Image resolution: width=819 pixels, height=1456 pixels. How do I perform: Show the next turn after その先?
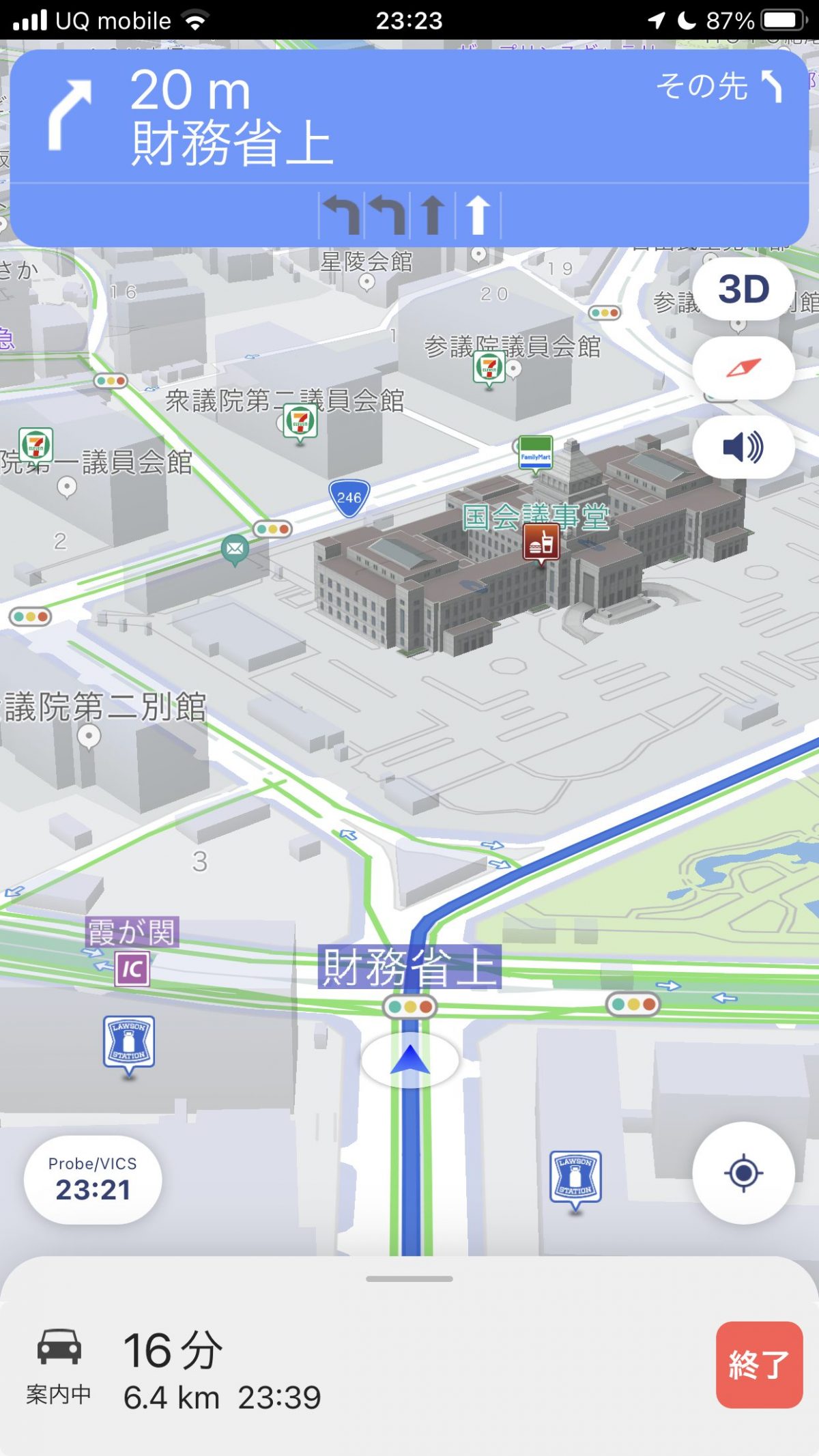[720, 87]
